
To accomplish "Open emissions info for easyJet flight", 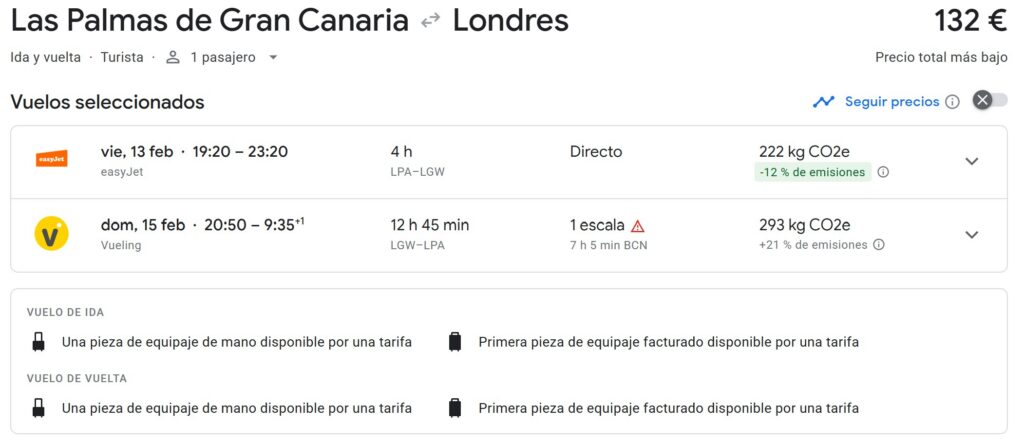I will [883, 172].
